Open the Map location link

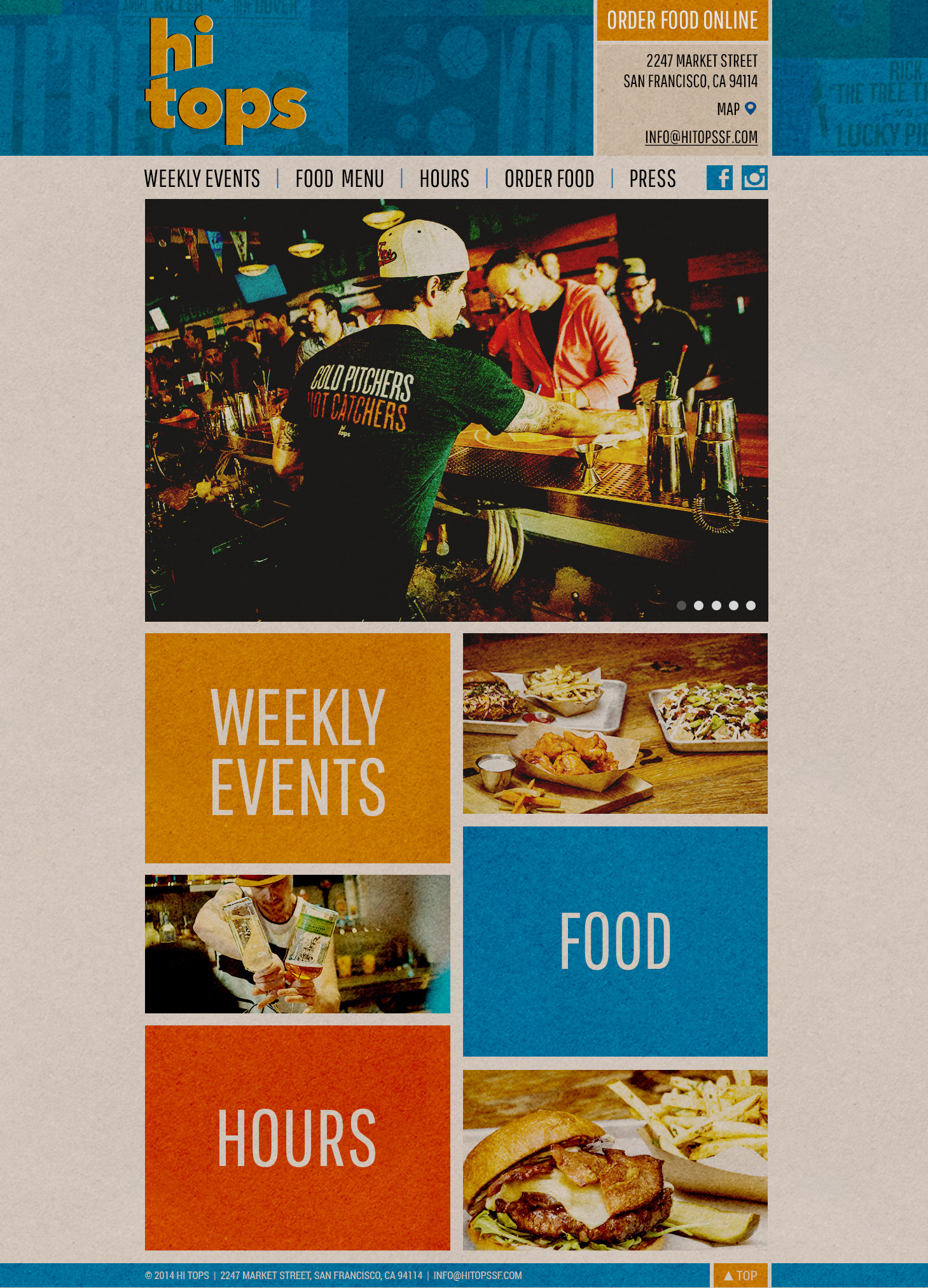[x=736, y=109]
